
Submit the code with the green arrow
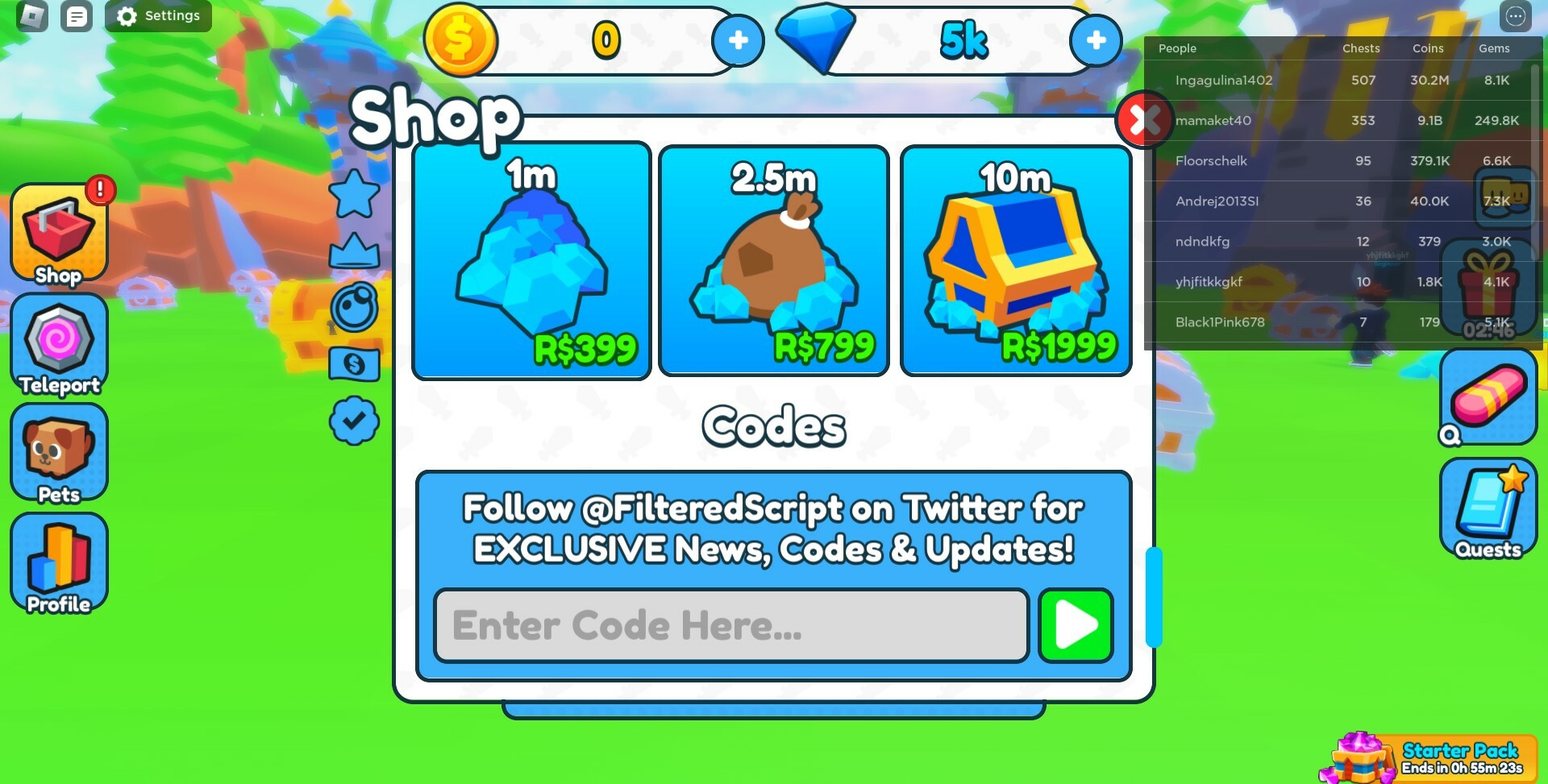1076,625
